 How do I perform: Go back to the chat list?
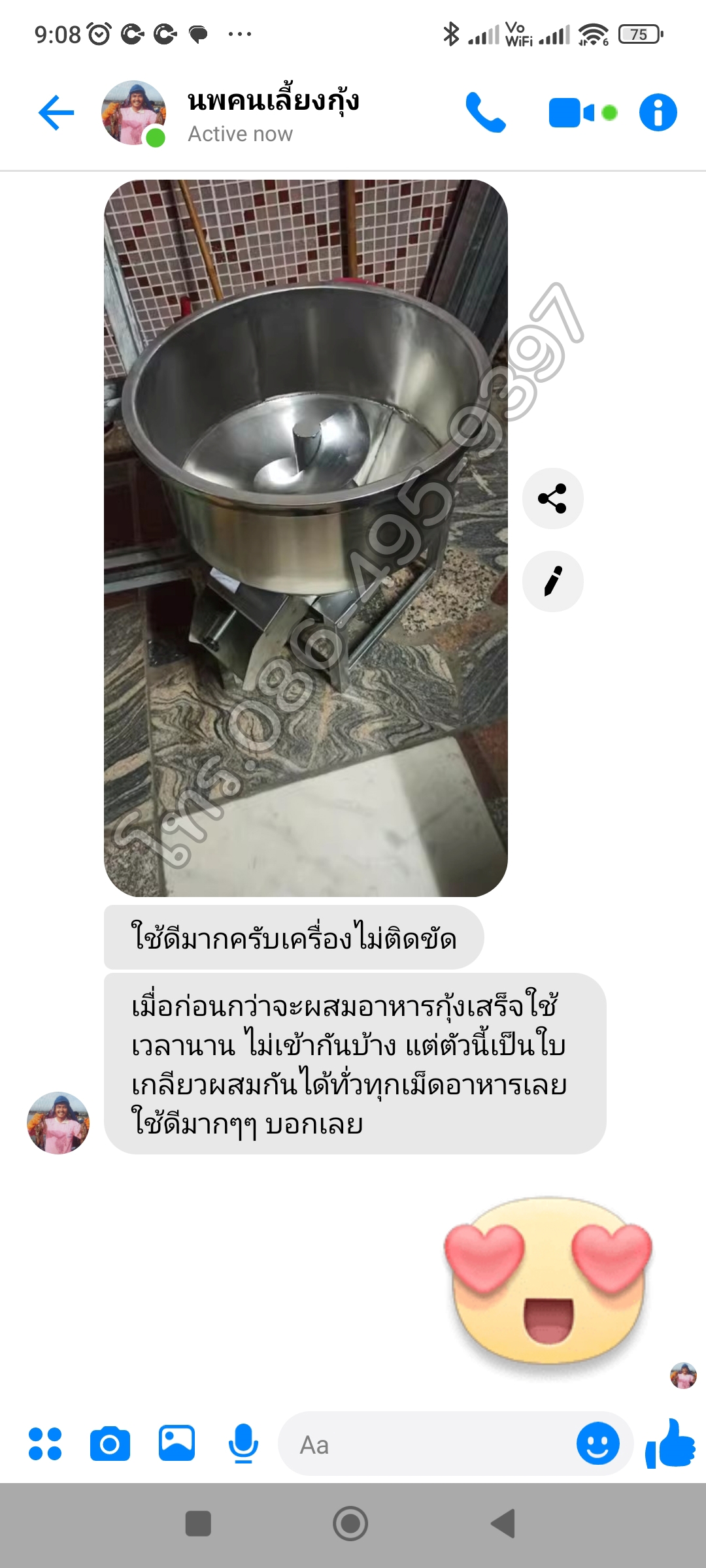(x=56, y=113)
